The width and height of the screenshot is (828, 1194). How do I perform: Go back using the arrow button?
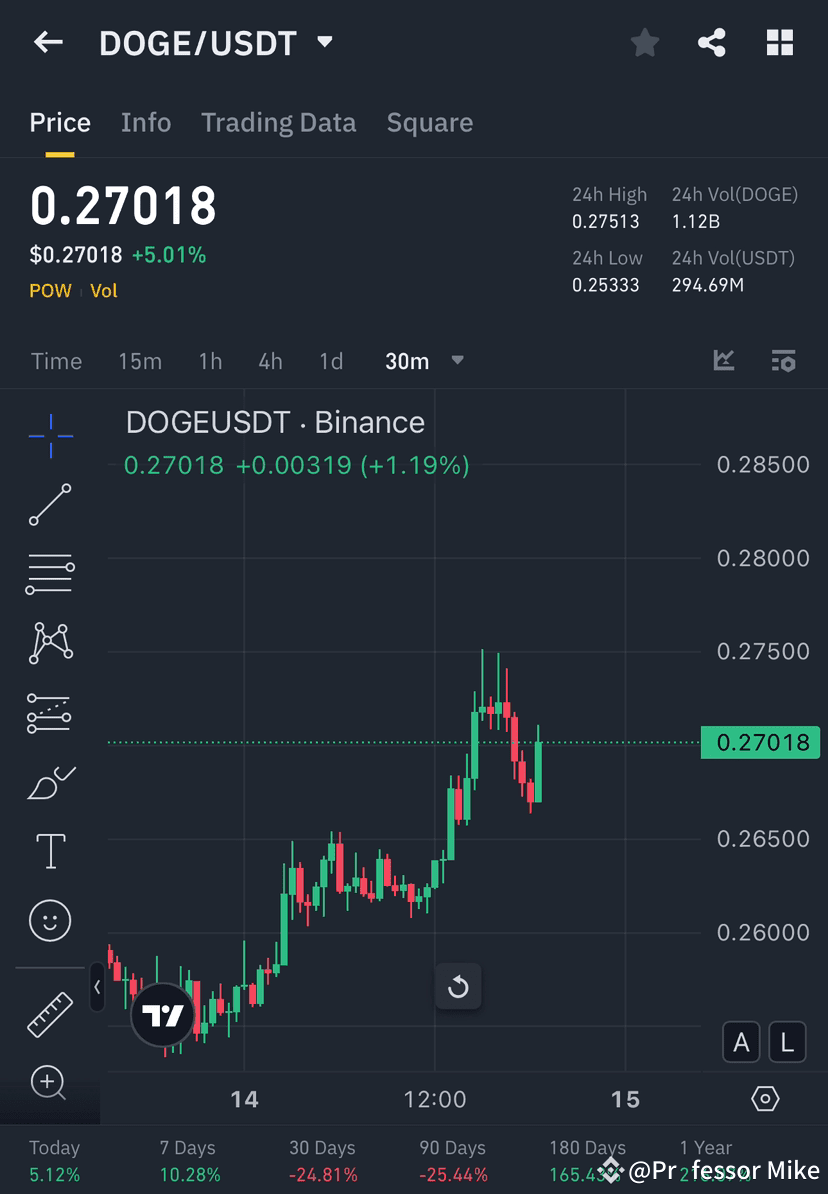48,42
